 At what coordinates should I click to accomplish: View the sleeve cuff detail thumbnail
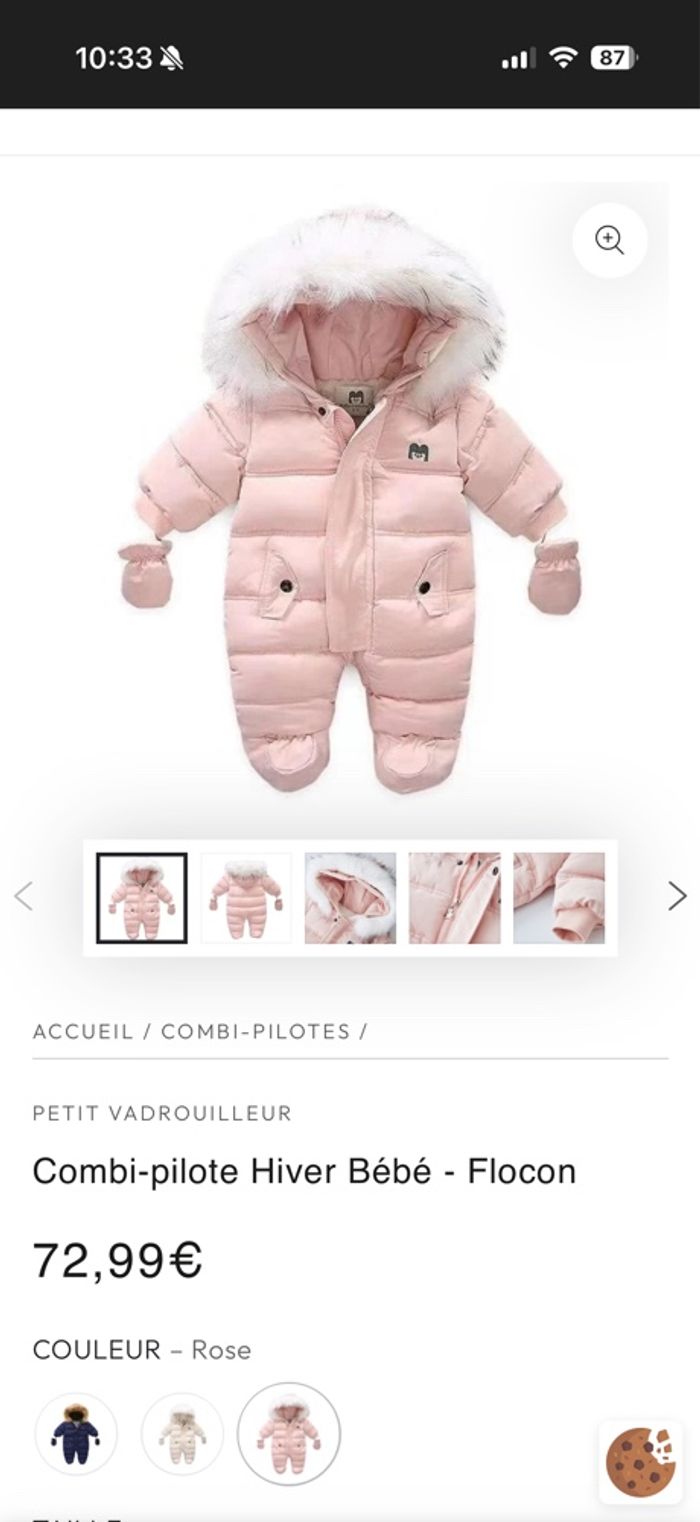pyautogui.click(x=558, y=897)
